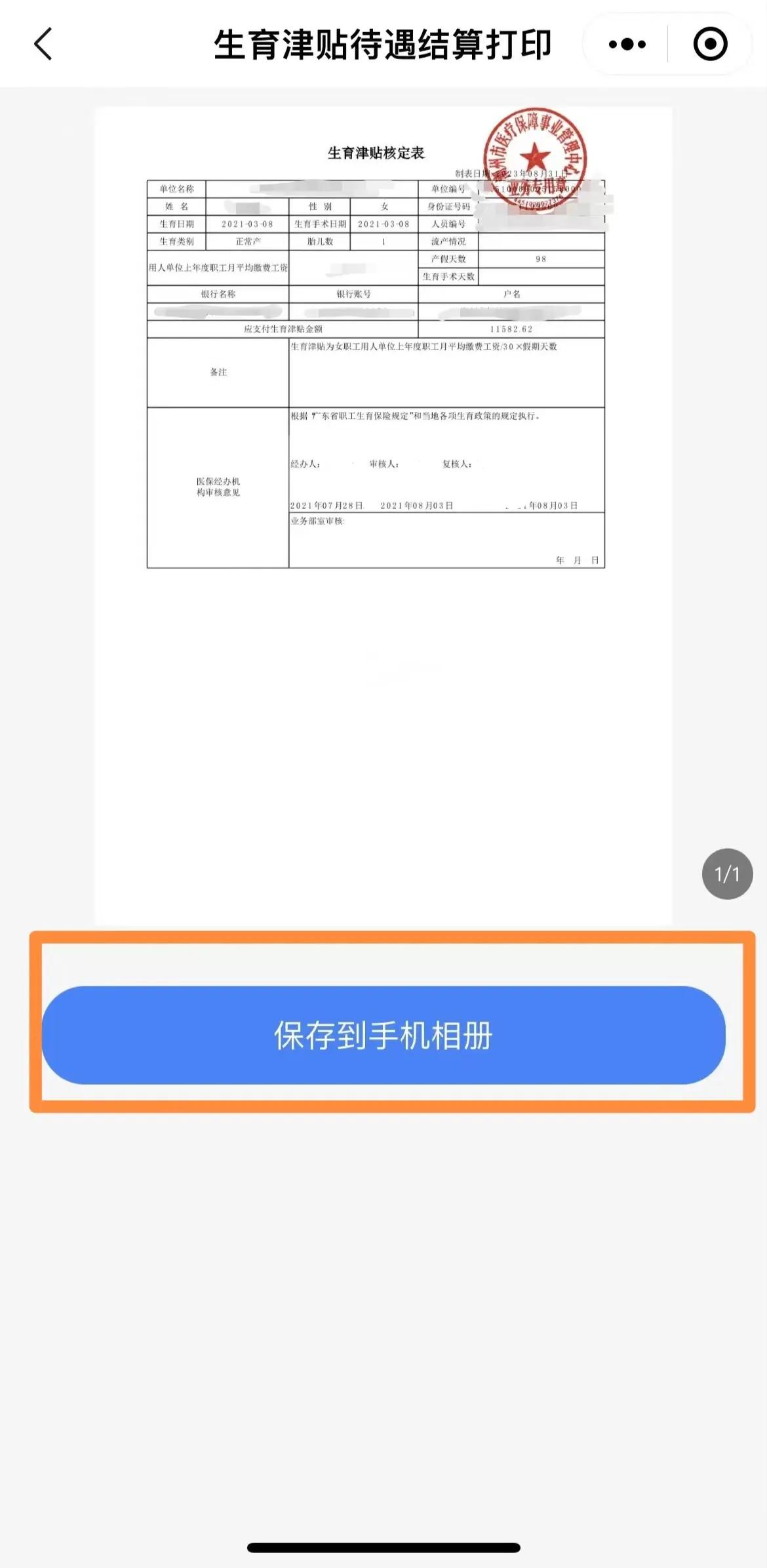Click the back arrow to exit the page

[42, 44]
